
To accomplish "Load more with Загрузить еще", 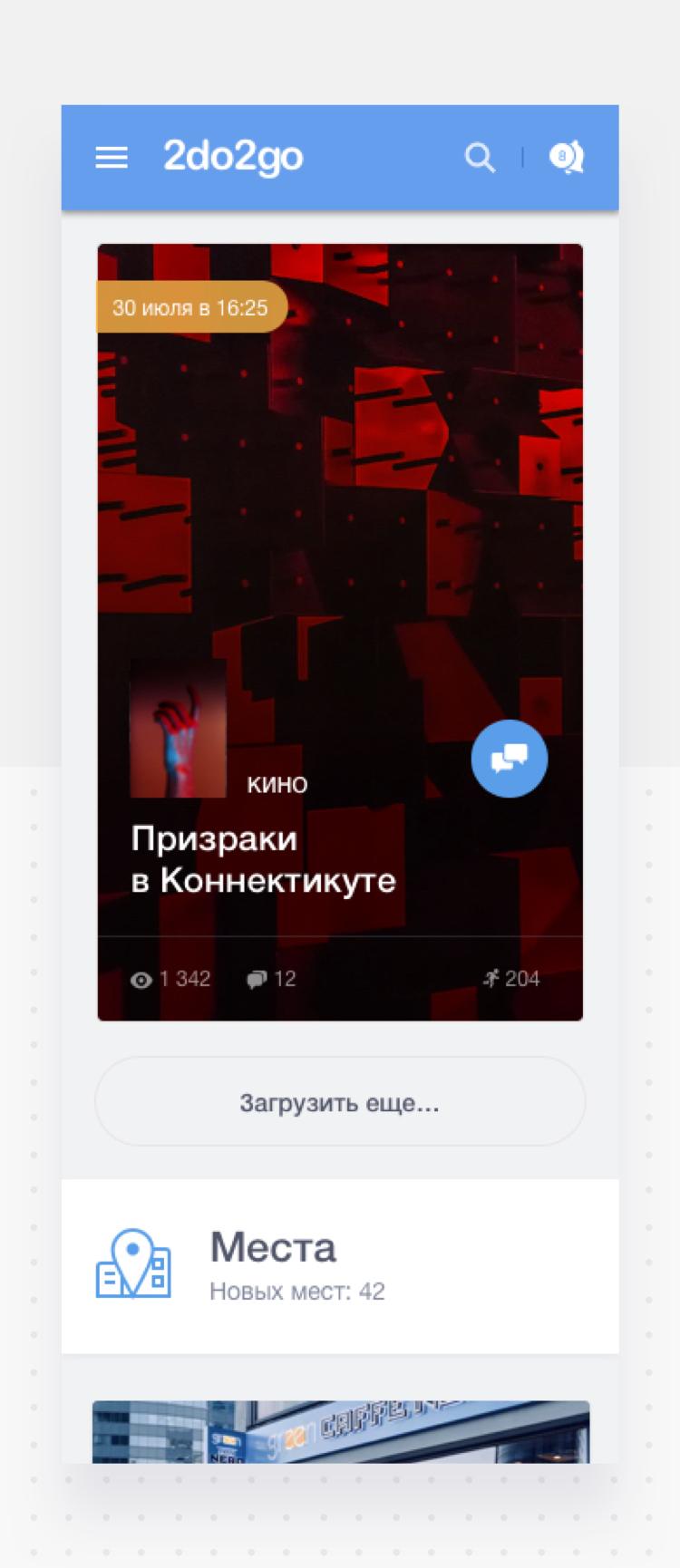I will pyautogui.click(x=340, y=1102).
